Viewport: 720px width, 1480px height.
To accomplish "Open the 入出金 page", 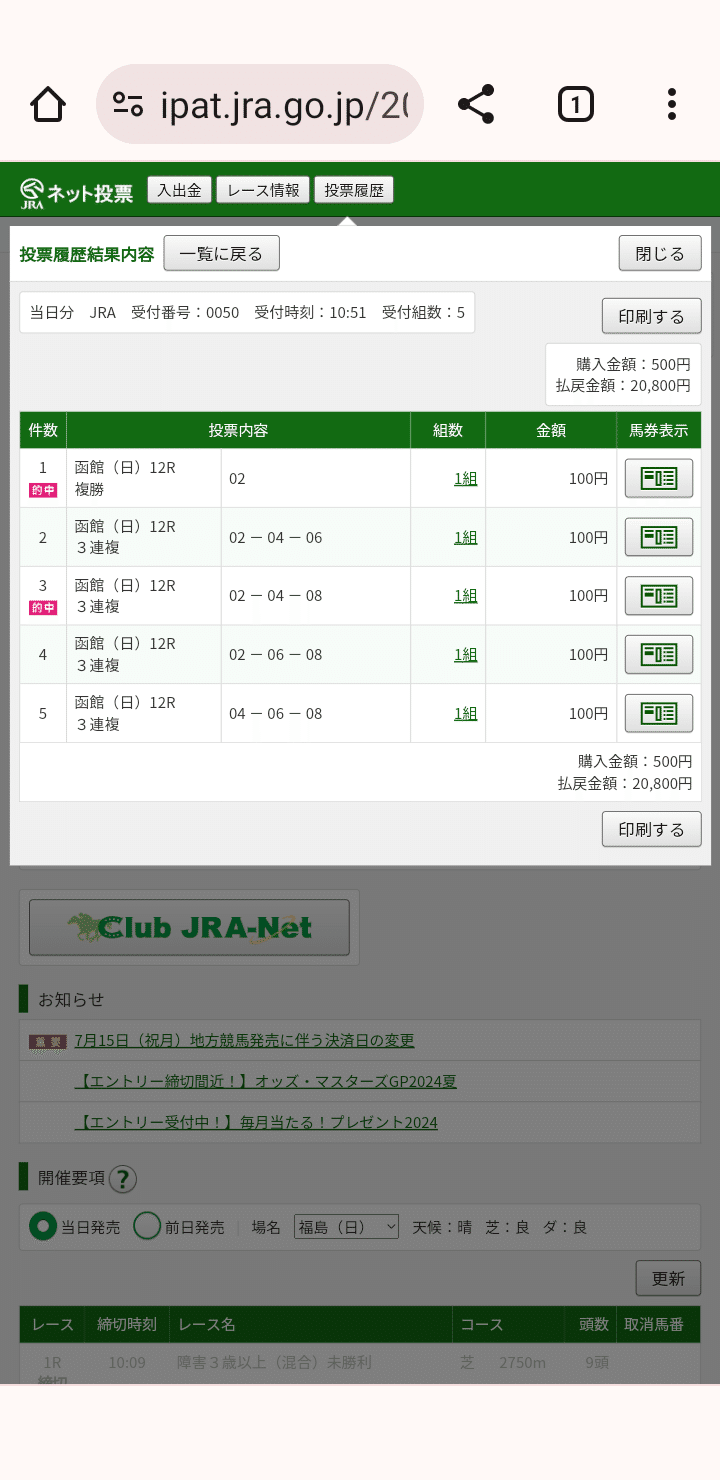I will pos(180,190).
